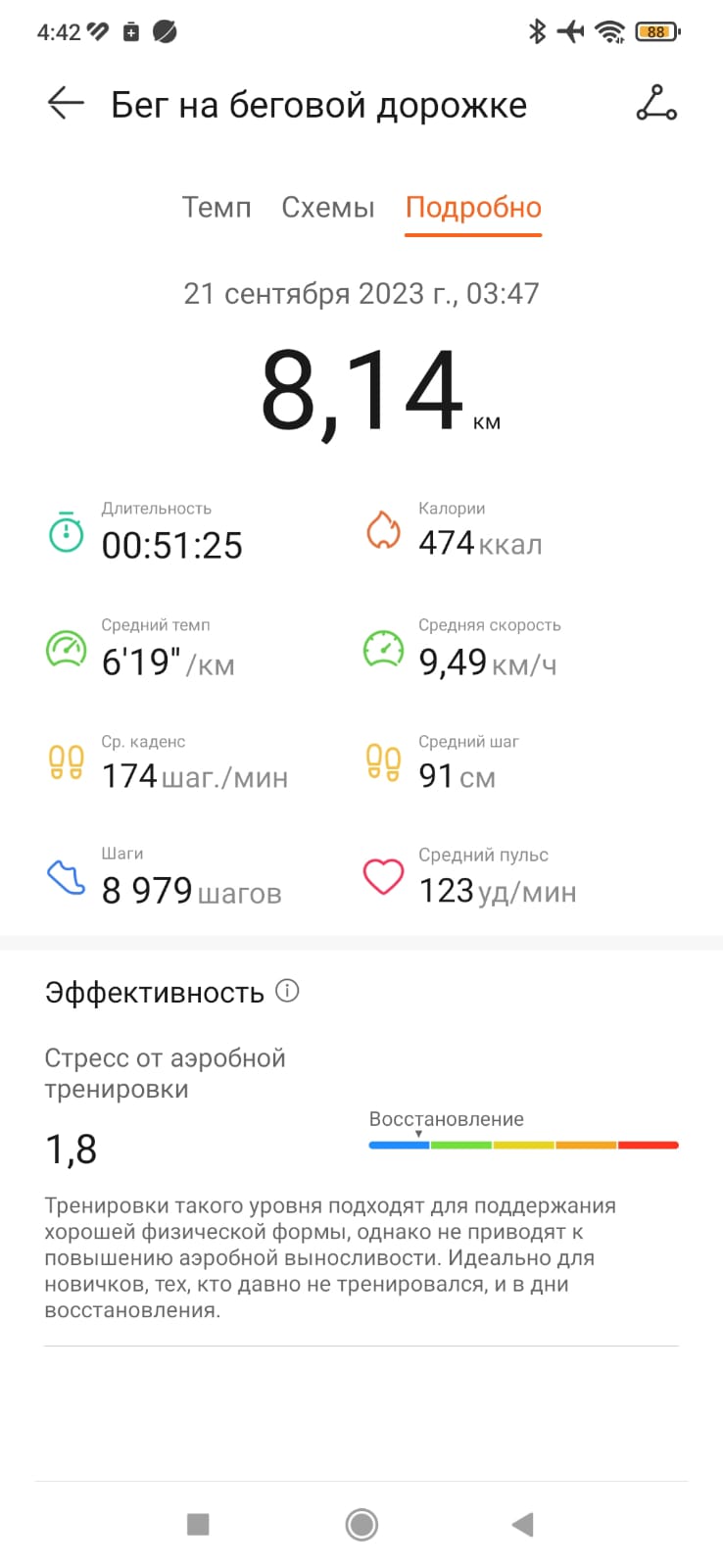Open info icon next to Эффективность
This screenshot has height=1568, width=723.
(287, 991)
